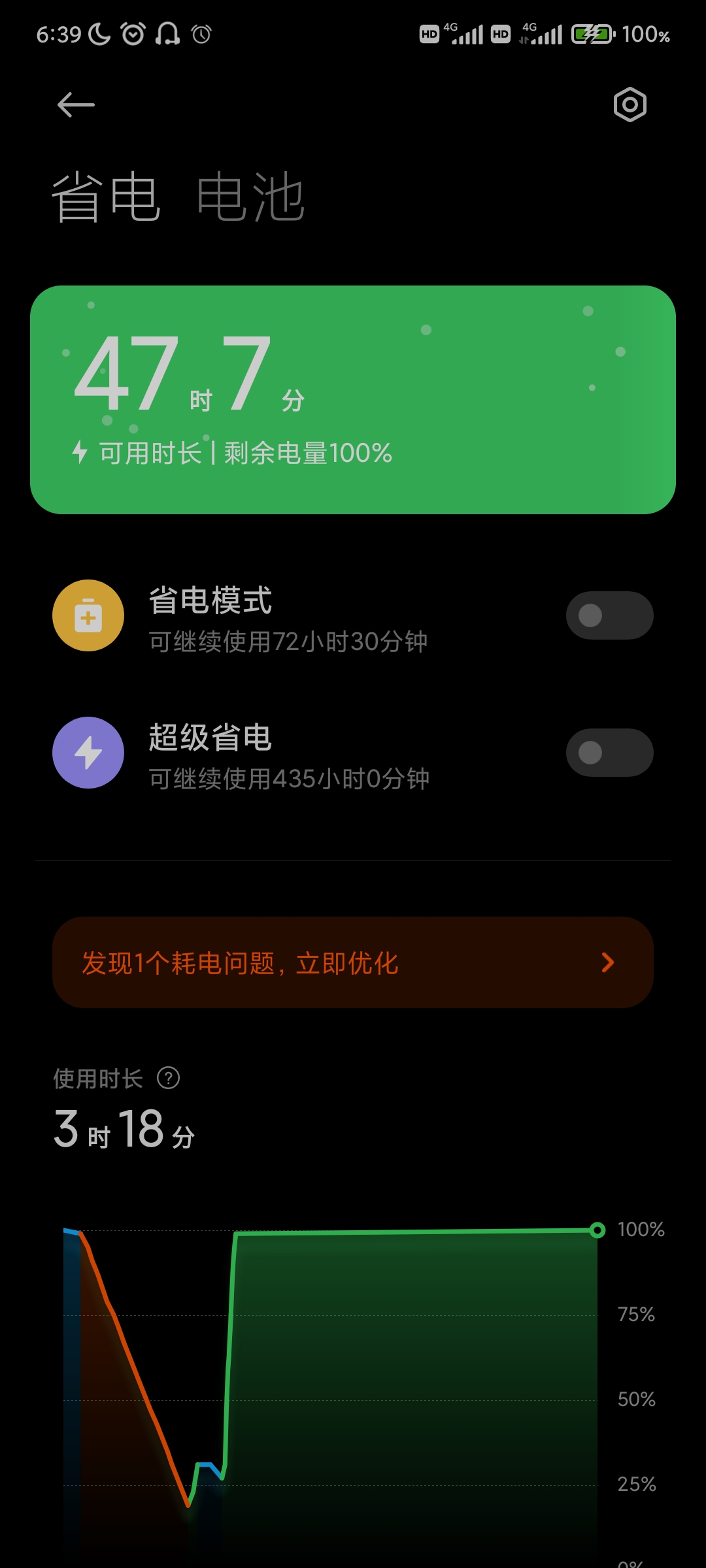Enable the 省电模式 switch
The height and width of the screenshot is (1568, 706).
[x=609, y=615]
